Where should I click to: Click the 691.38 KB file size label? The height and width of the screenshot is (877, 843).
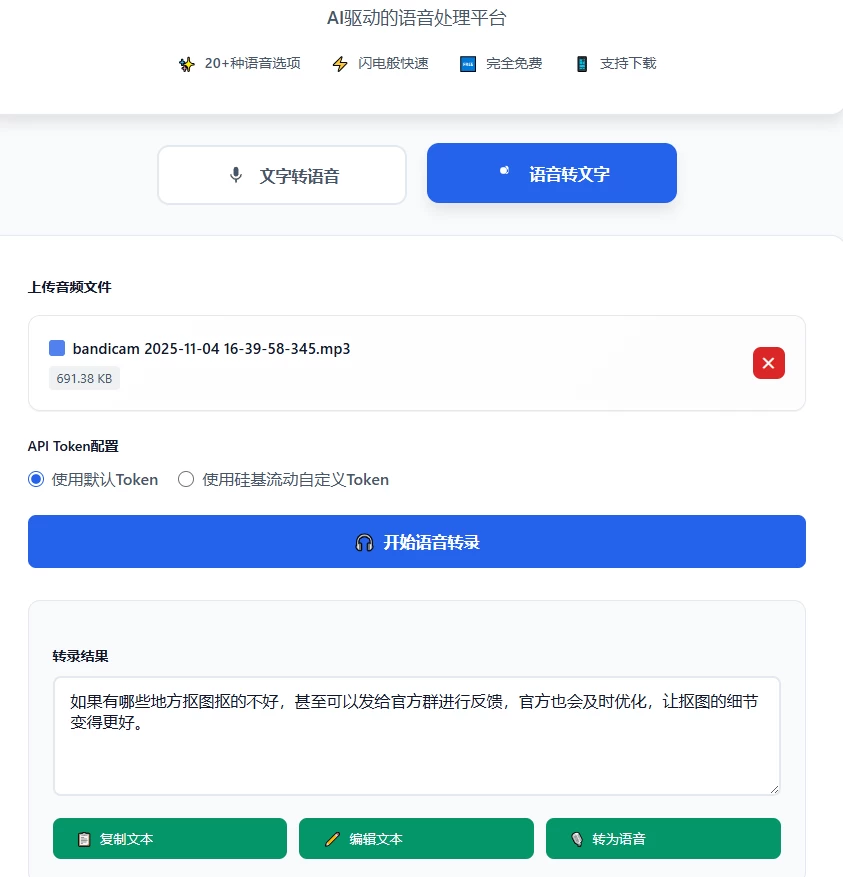click(83, 378)
